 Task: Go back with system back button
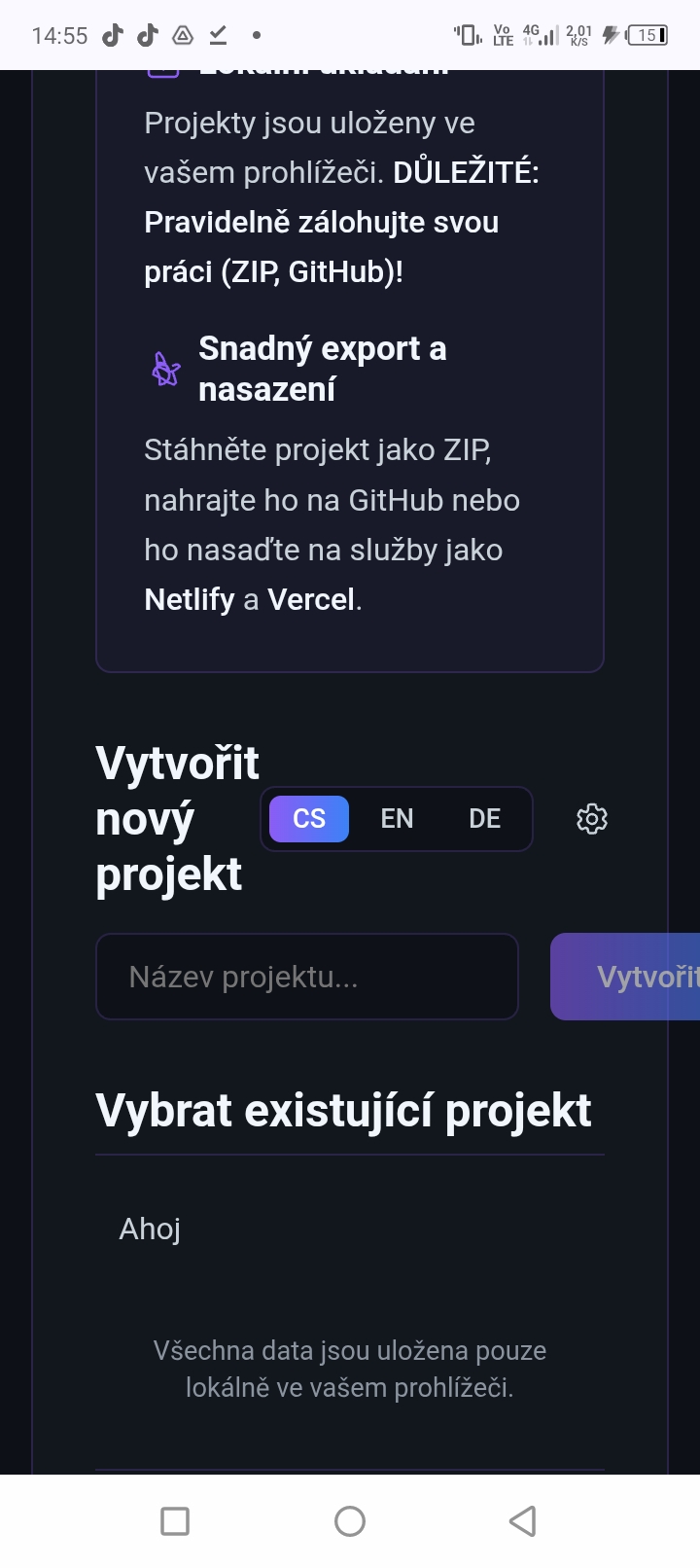tap(523, 1520)
